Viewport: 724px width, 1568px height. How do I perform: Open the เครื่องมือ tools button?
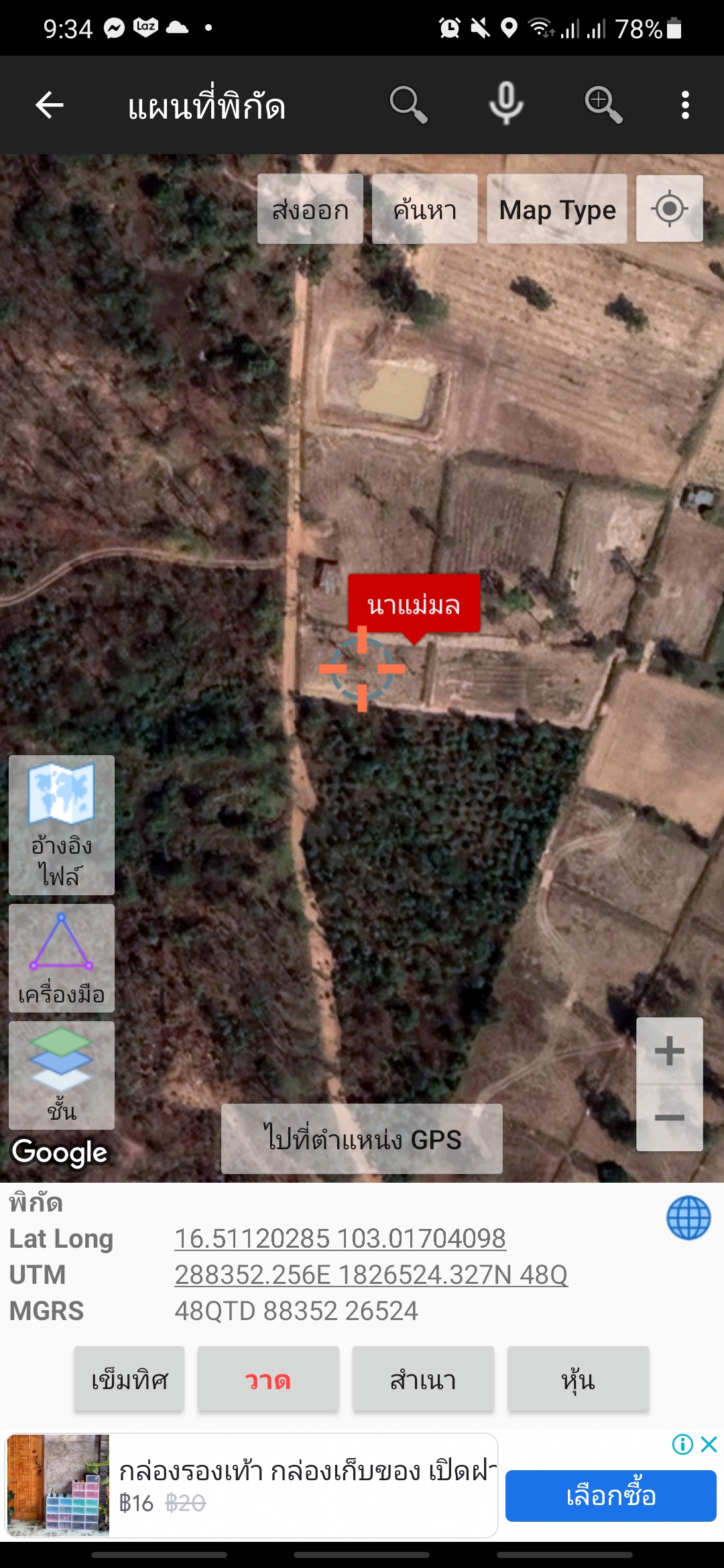[62, 958]
